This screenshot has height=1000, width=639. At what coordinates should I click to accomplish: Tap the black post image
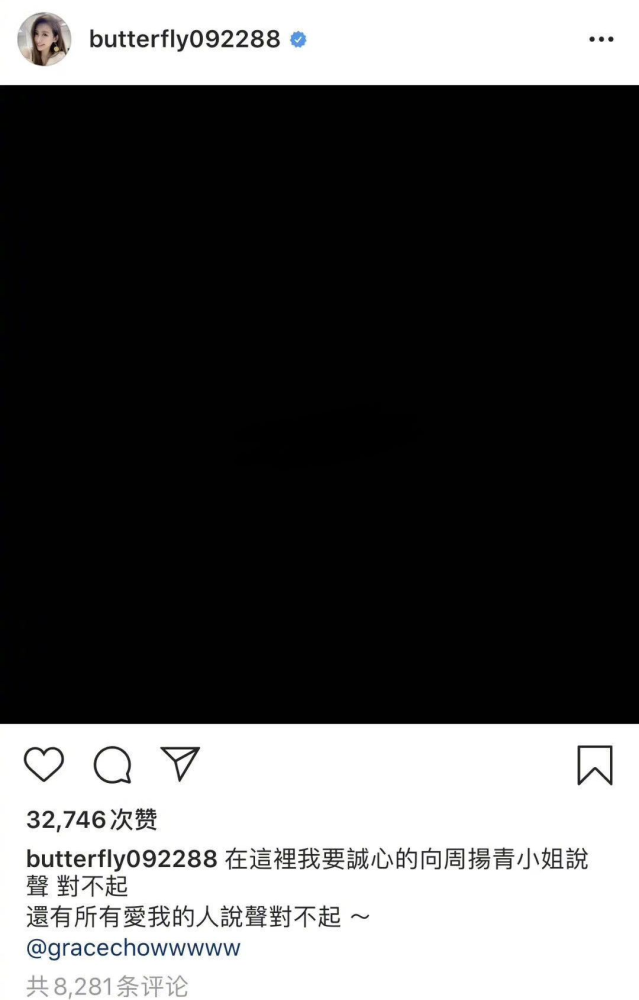(319, 404)
